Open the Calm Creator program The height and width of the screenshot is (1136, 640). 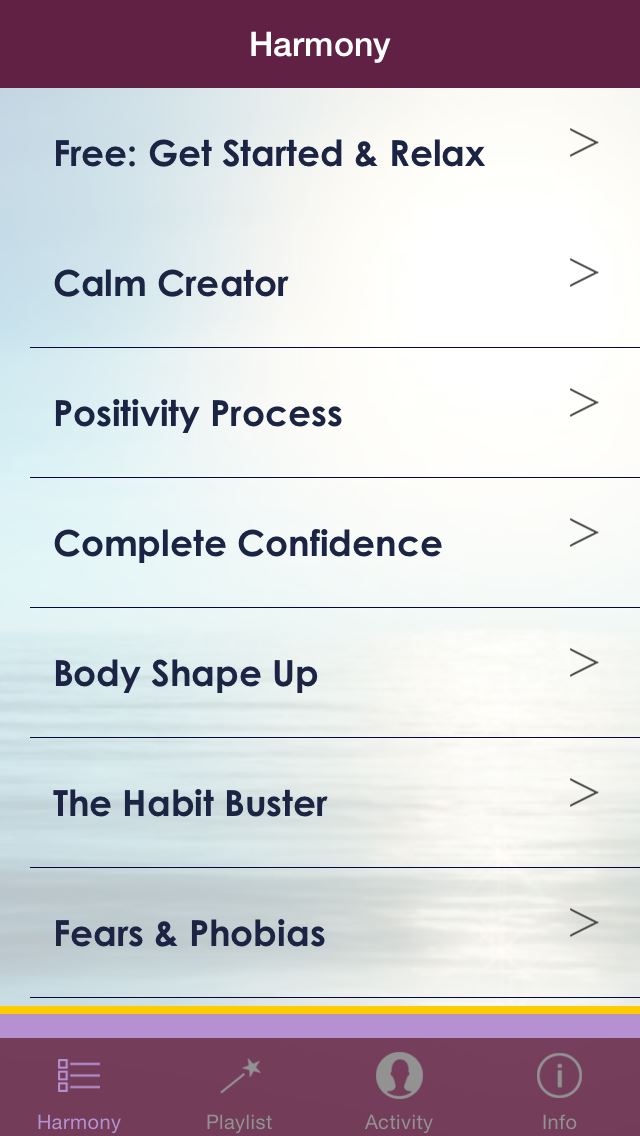pos(320,283)
